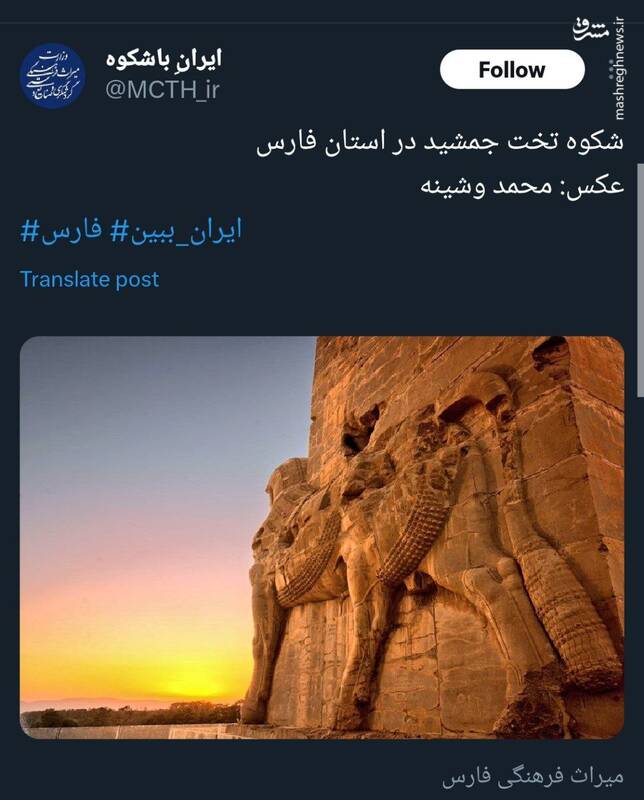The height and width of the screenshot is (800, 644).
Task: Open the ایران باشکوه profile avatar
Action: 53,76
